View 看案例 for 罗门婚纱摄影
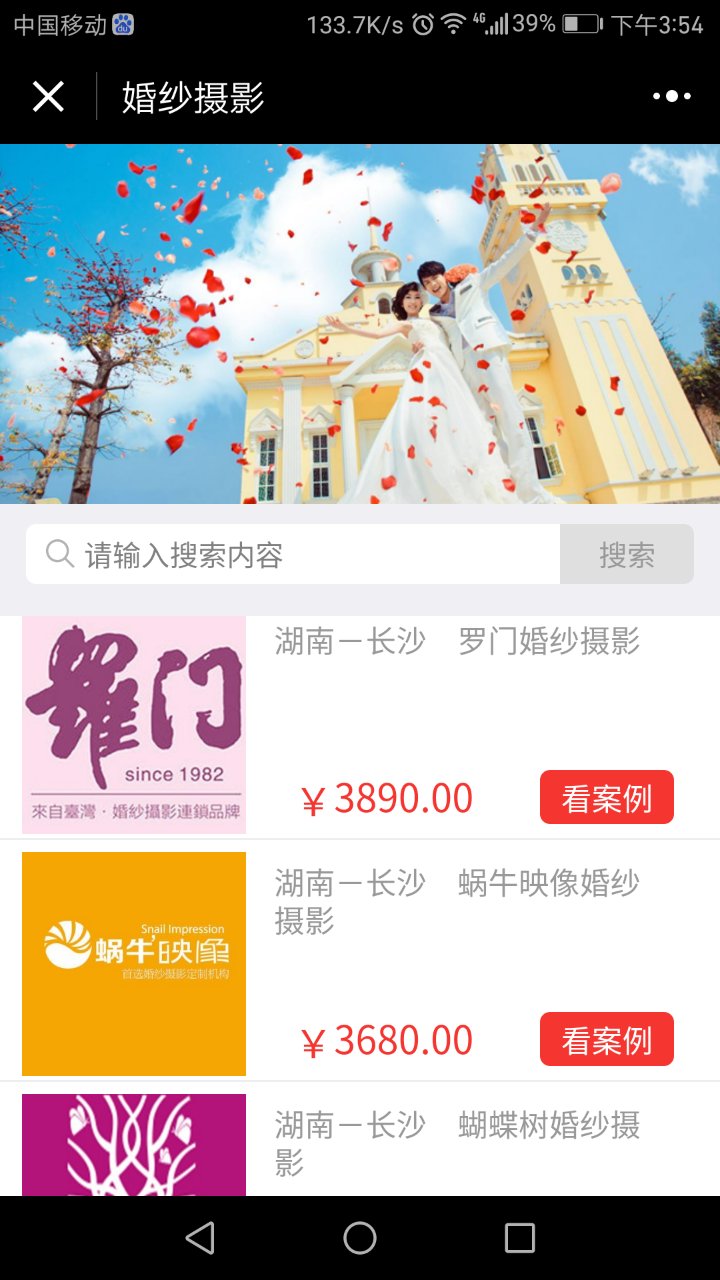Image resolution: width=720 pixels, height=1280 pixels. pos(607,798)
